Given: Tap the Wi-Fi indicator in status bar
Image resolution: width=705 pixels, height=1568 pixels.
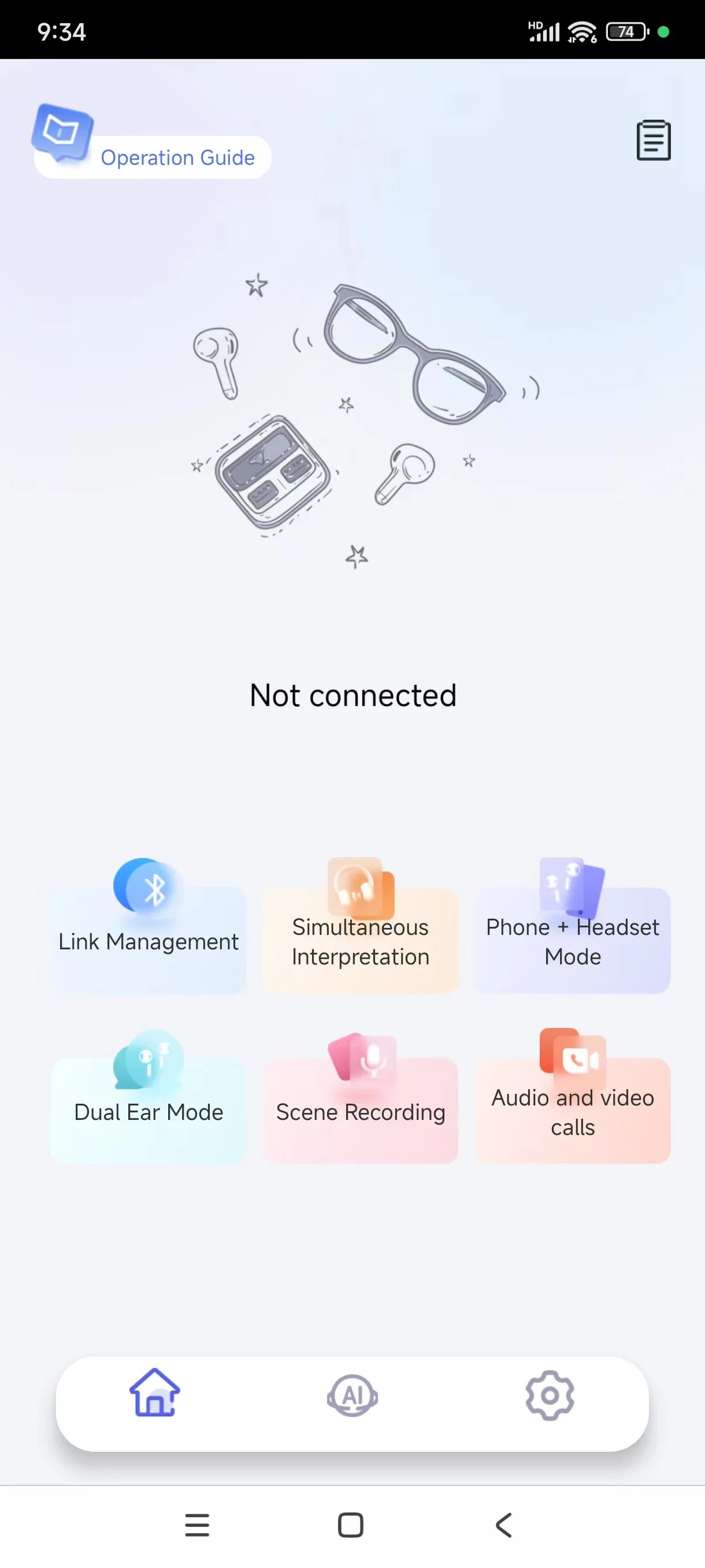Looking at the screenshot, I should tap(582, 32).
